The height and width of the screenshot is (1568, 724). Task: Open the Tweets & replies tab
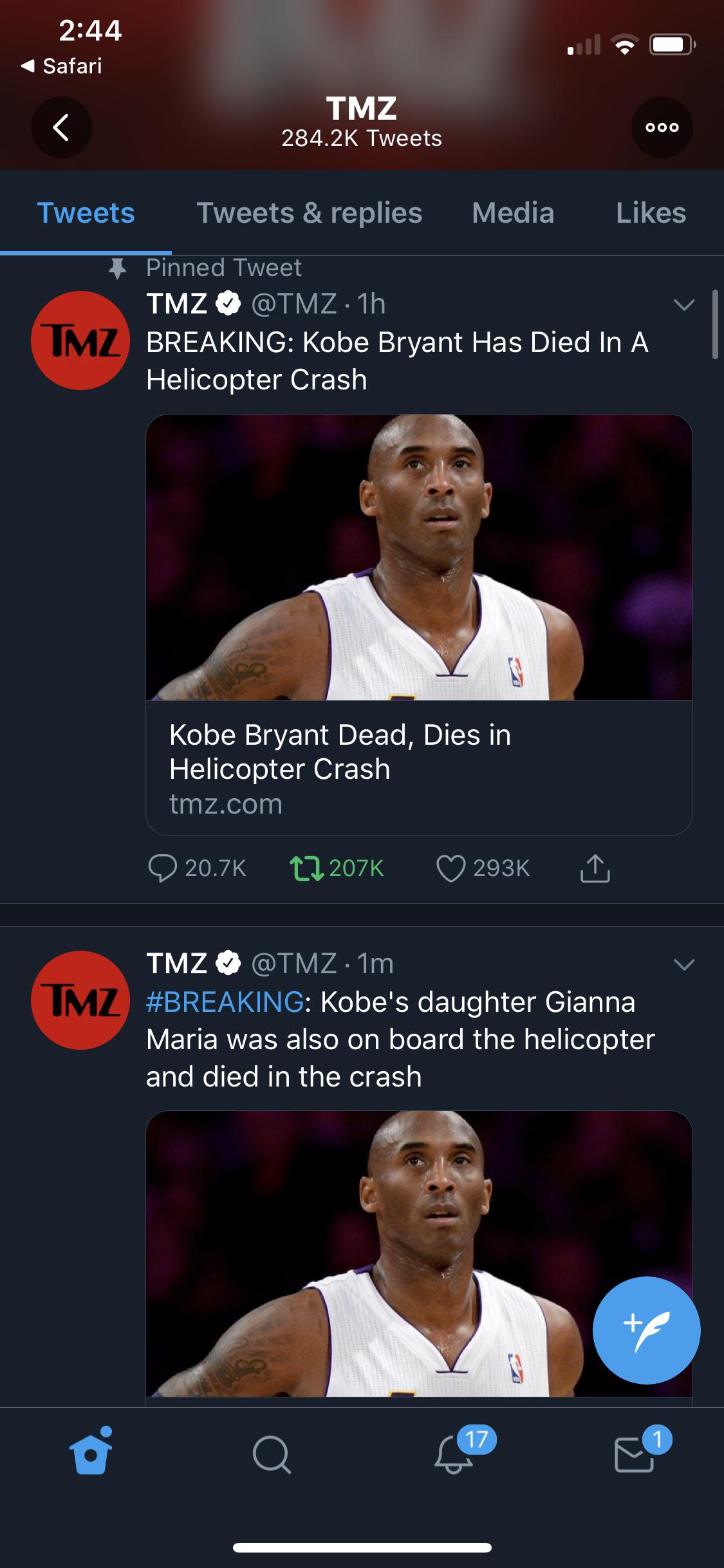click(x=309, y=212)
